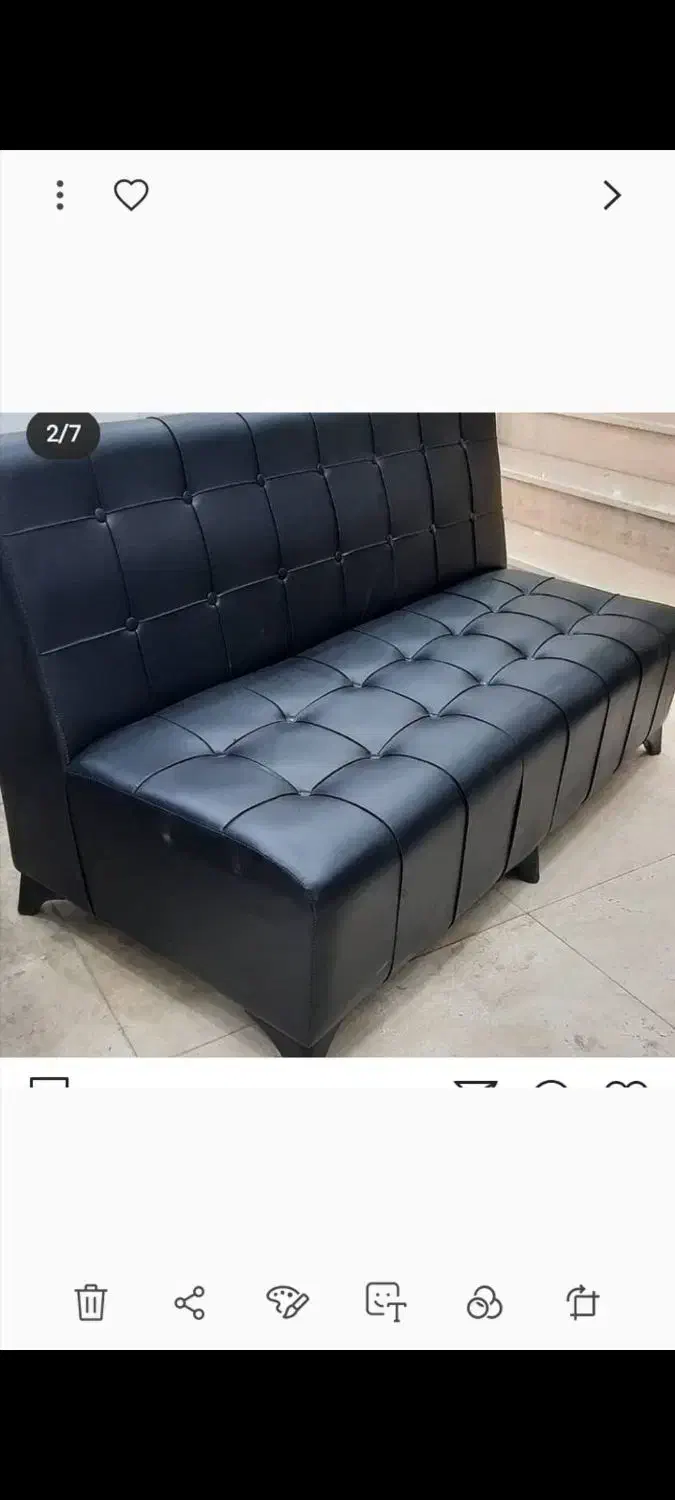675x1500 pixels.
Task: Go to the next item with the arrow
Action: (x=612, y=195)
